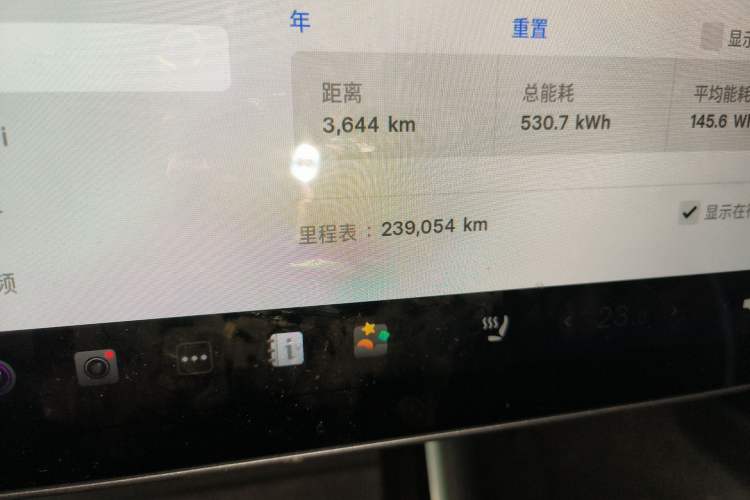
Task: Turn on the seat heater
Action: click(494, 327)
